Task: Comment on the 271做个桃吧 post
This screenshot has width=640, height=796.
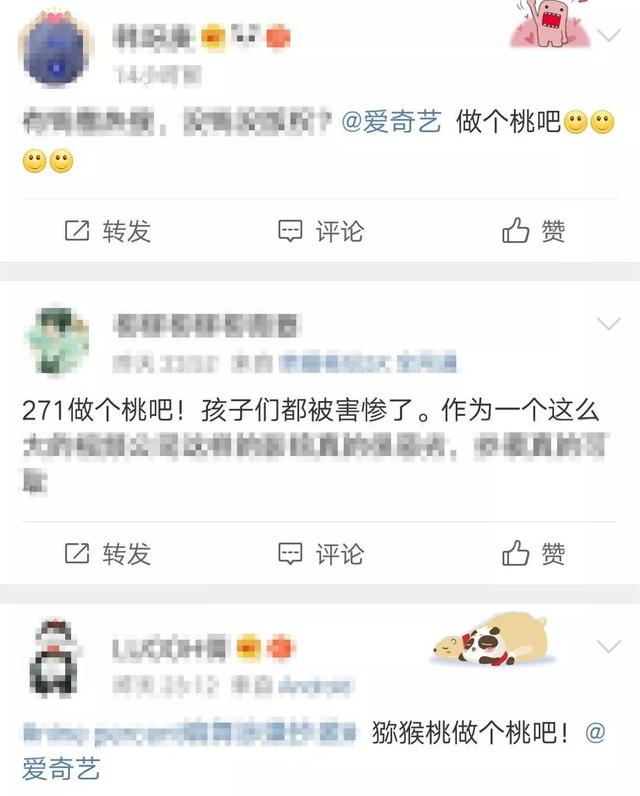Action: click(320, 553)
